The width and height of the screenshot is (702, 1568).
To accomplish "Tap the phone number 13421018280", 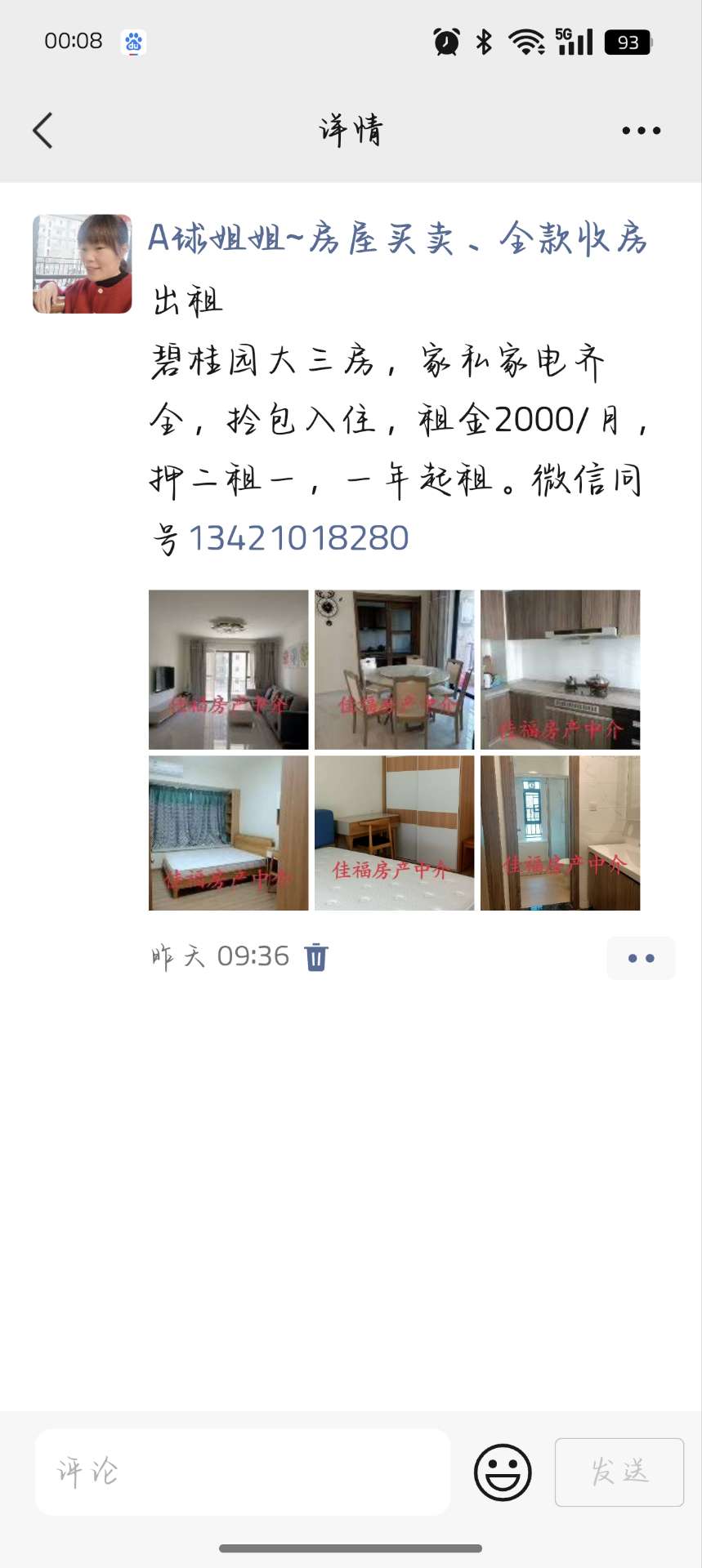I will tap(298, 538).
